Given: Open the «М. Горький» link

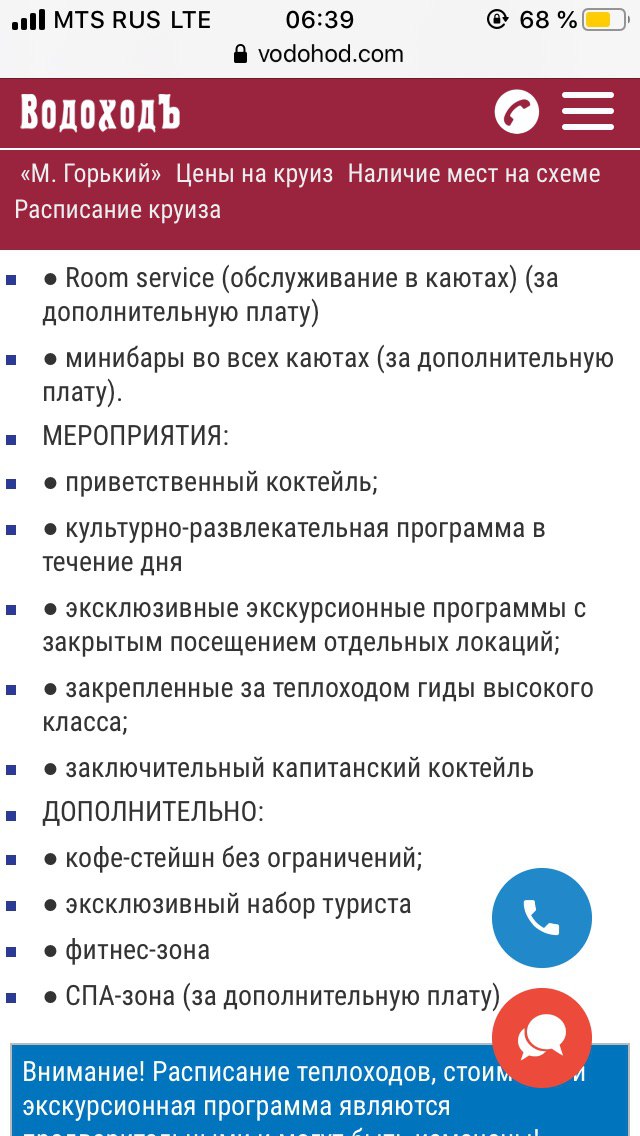Looking at the screenshot, I should (90, 173).
